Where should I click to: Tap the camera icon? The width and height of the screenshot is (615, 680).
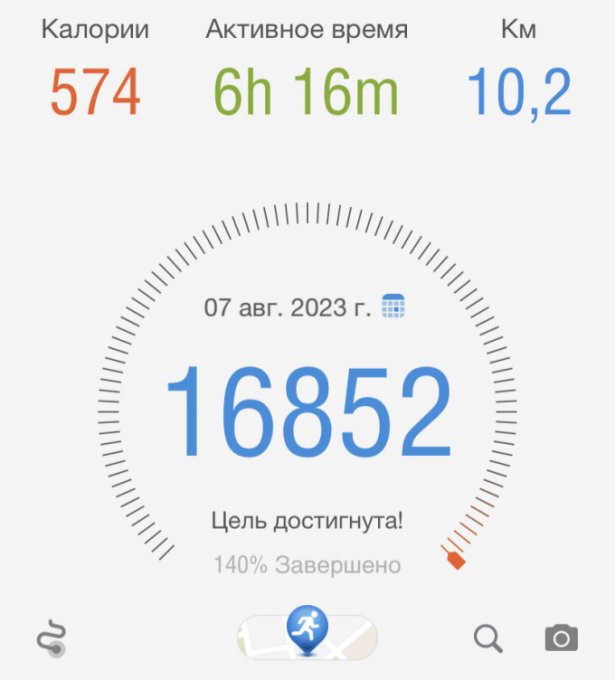click(561, 637)
